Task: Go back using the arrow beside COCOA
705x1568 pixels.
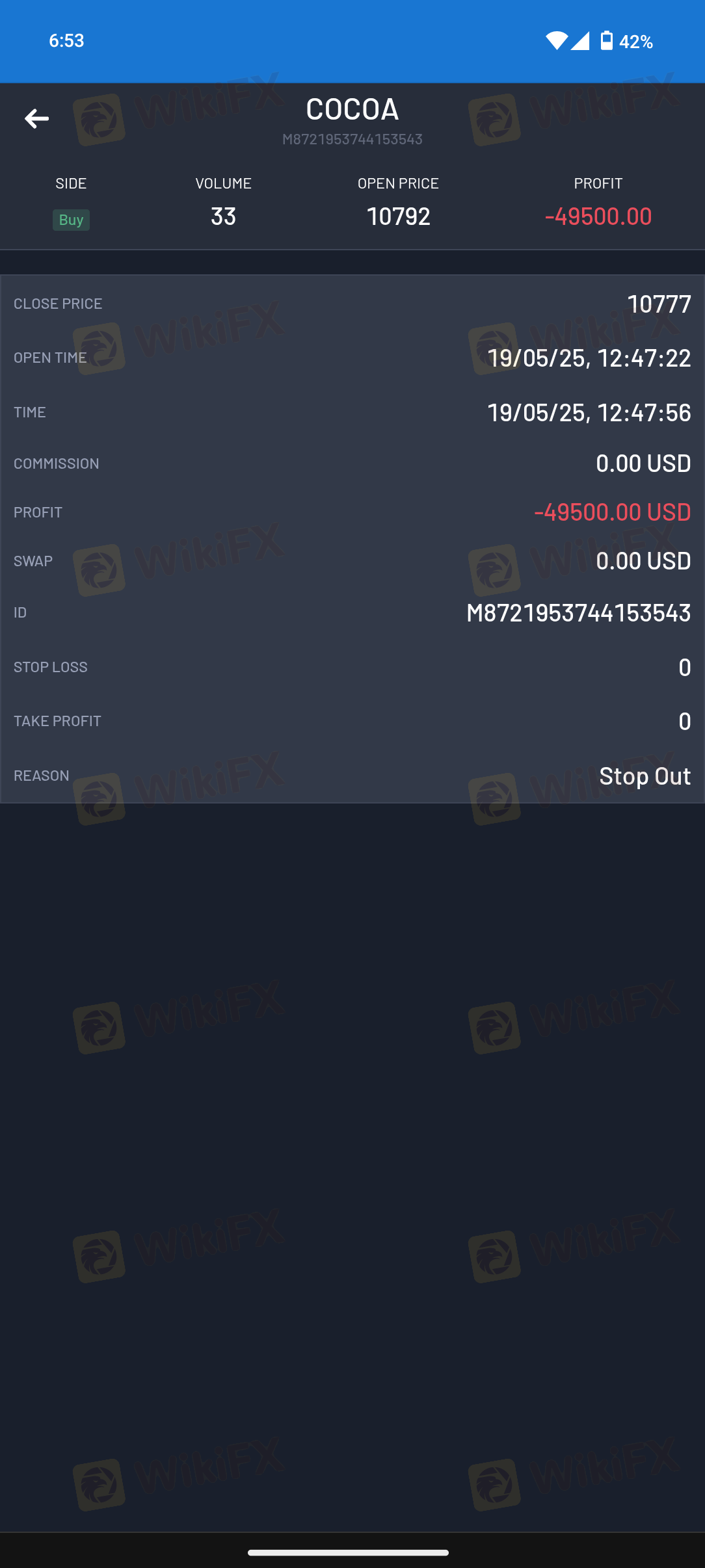Action: 36,118
